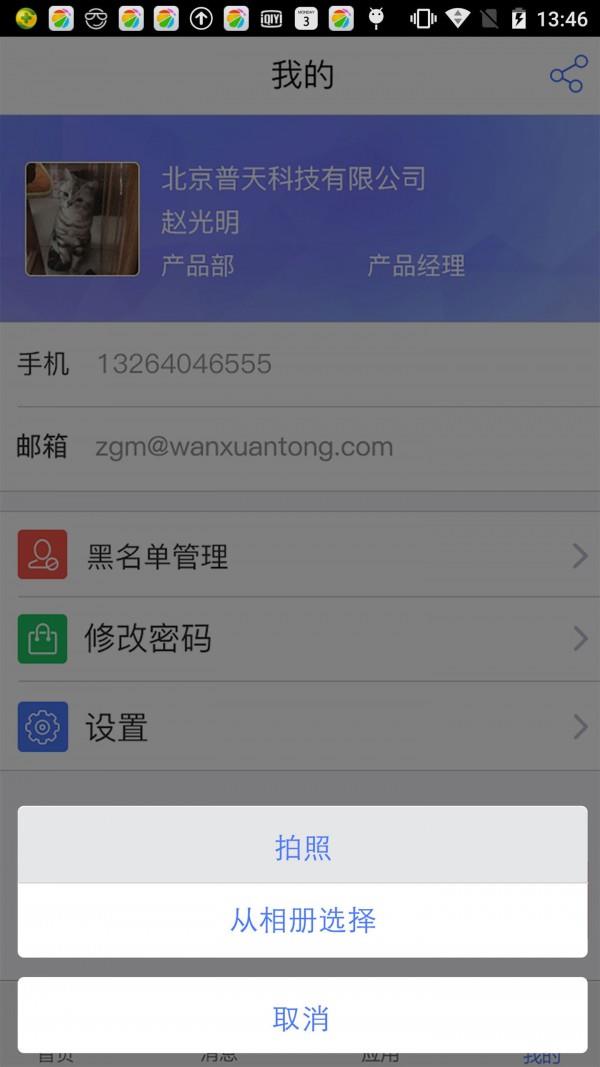Choose 拍照 to take a photo

pyautogui.click(x=302, y=847)
